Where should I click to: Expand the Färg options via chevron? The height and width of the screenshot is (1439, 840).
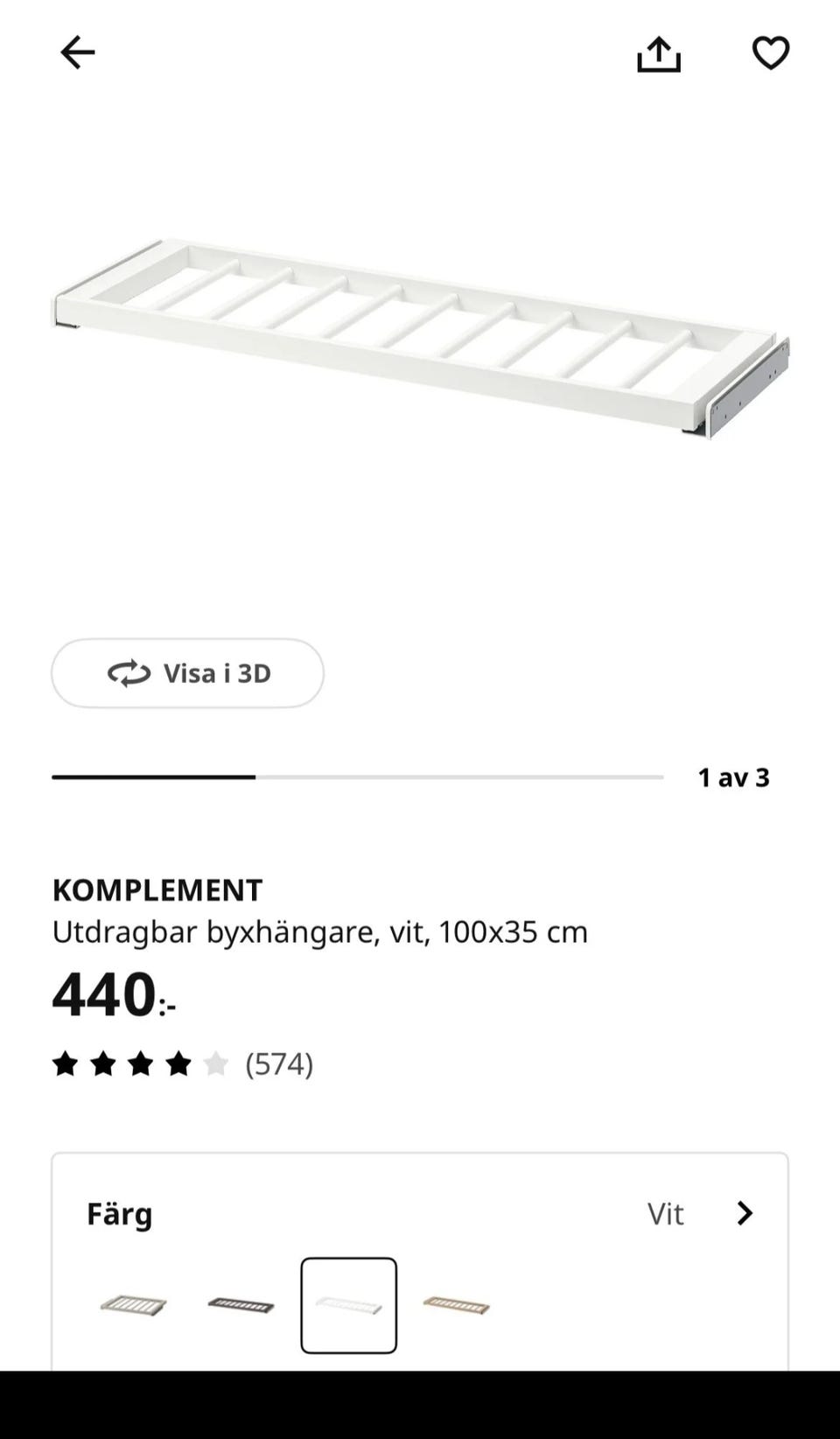(x=745, y=1213)
